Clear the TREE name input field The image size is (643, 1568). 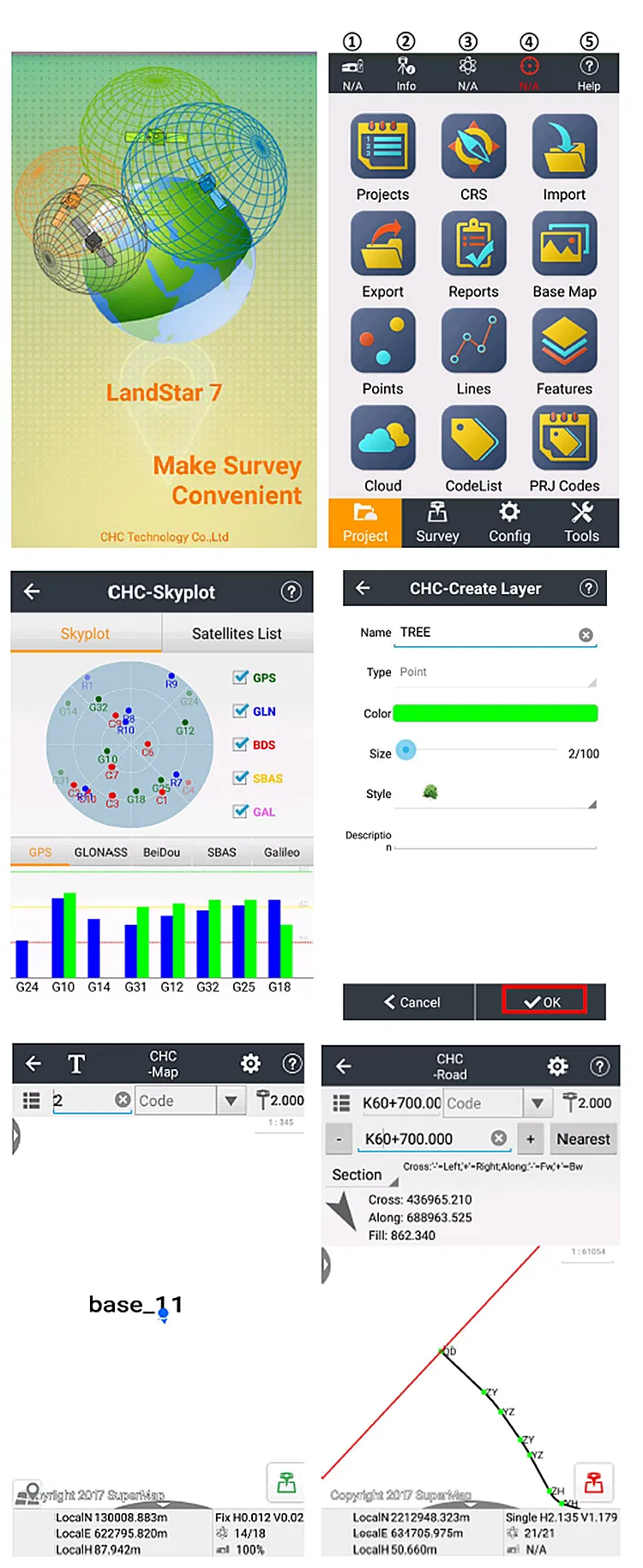pos(586,634)
